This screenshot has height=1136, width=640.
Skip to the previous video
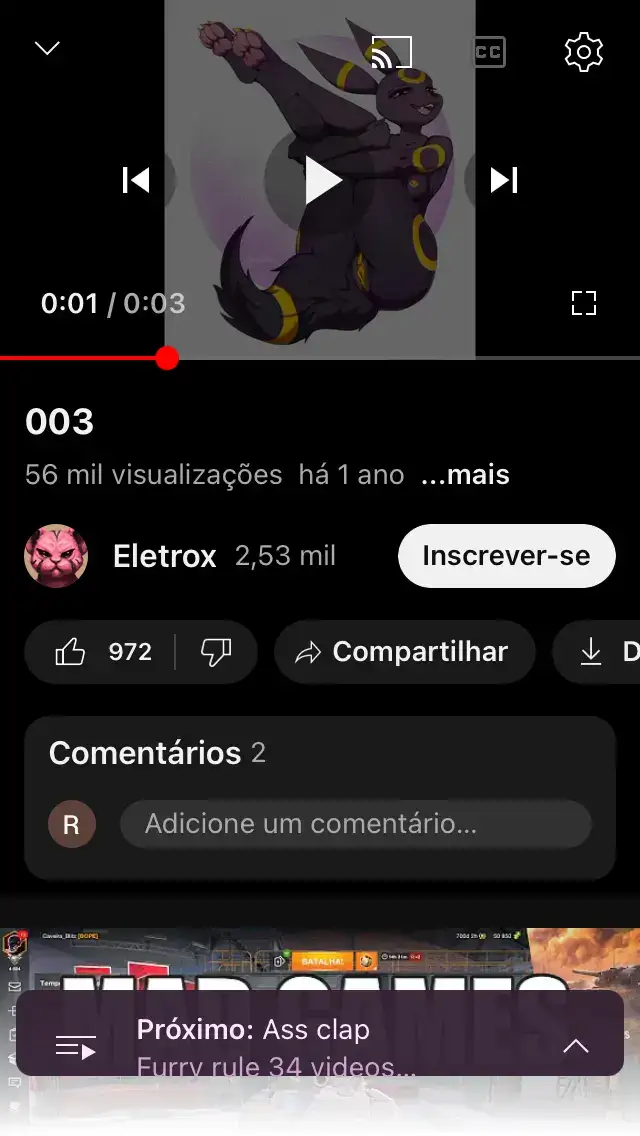tap(136, 180)
